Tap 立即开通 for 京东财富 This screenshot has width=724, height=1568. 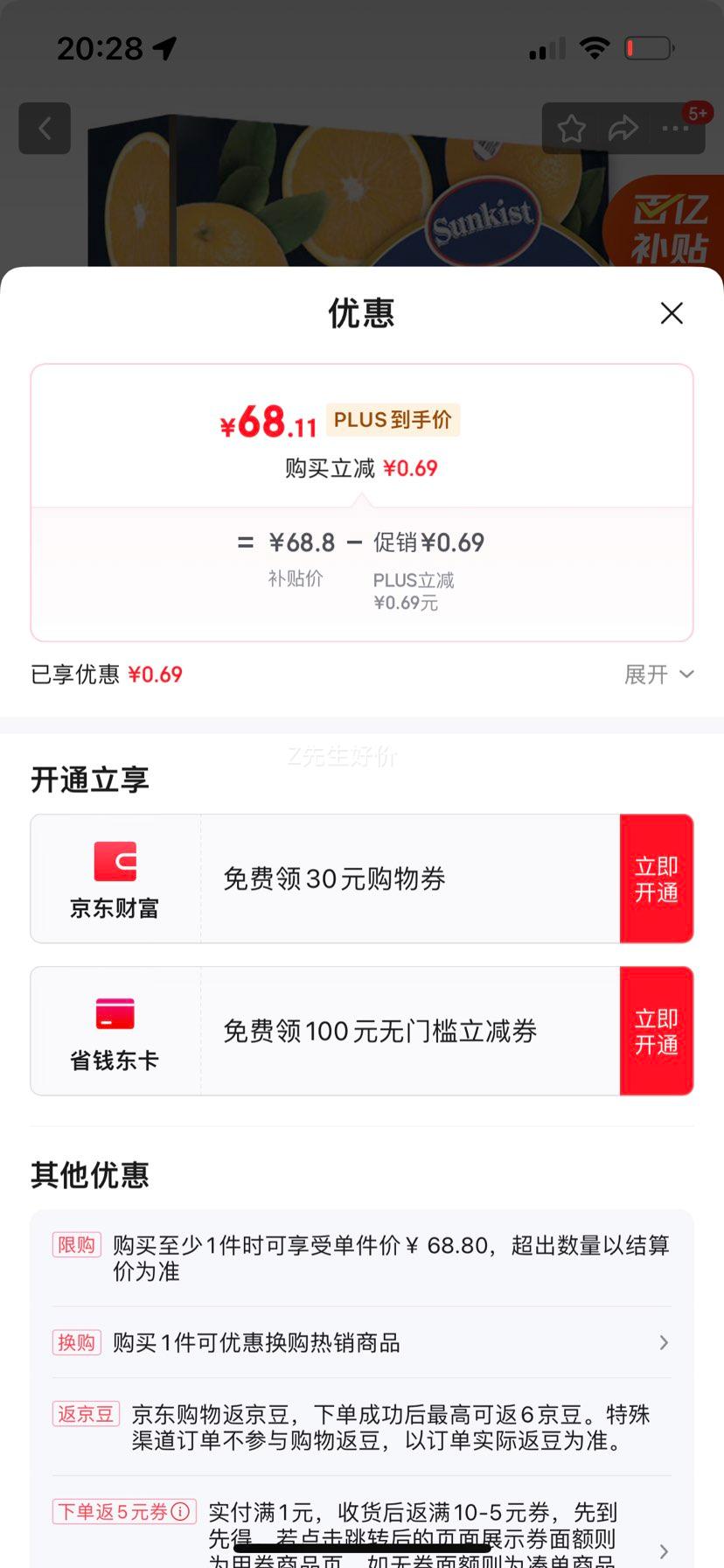[x=657, y=878]
